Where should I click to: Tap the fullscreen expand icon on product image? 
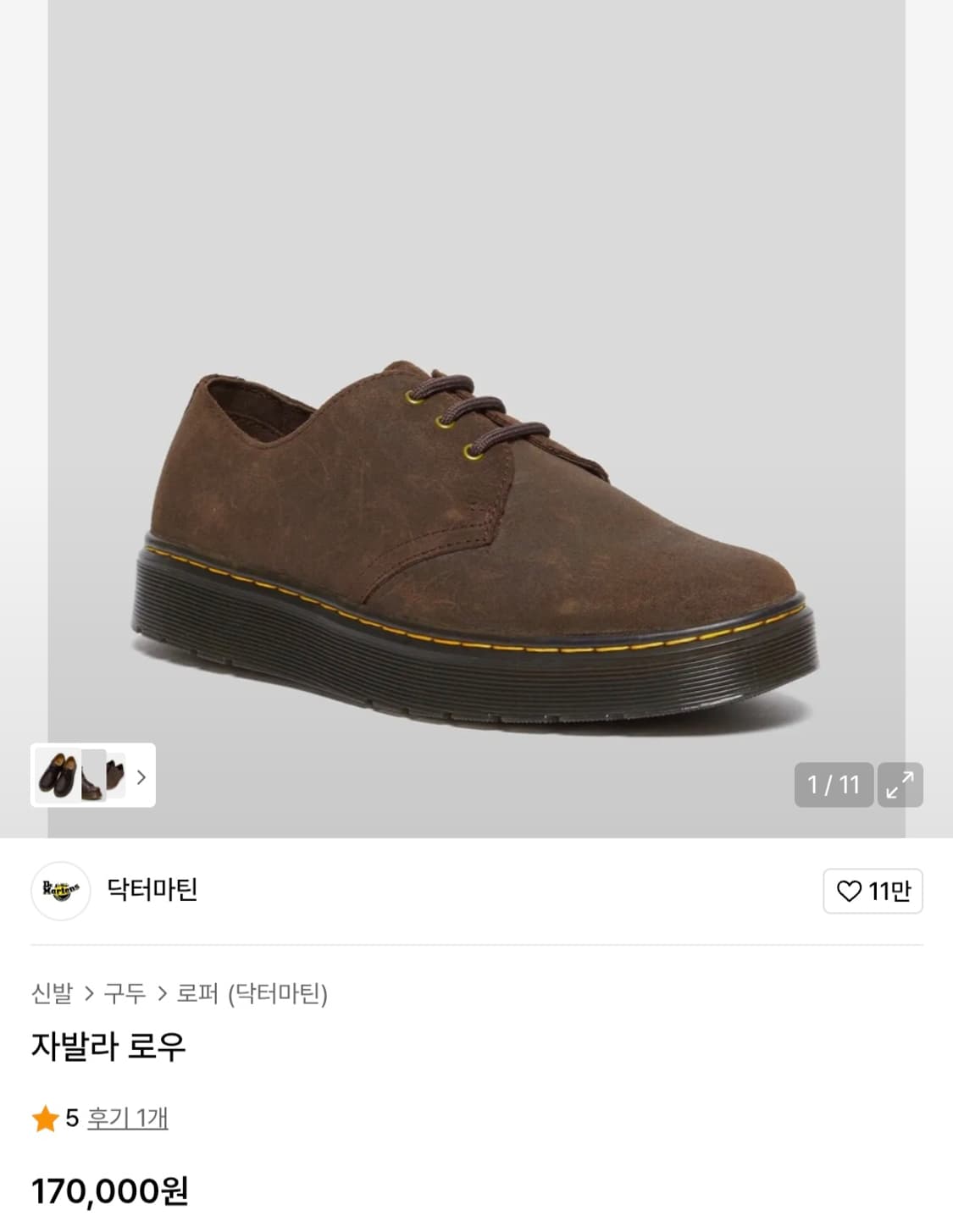900,784
